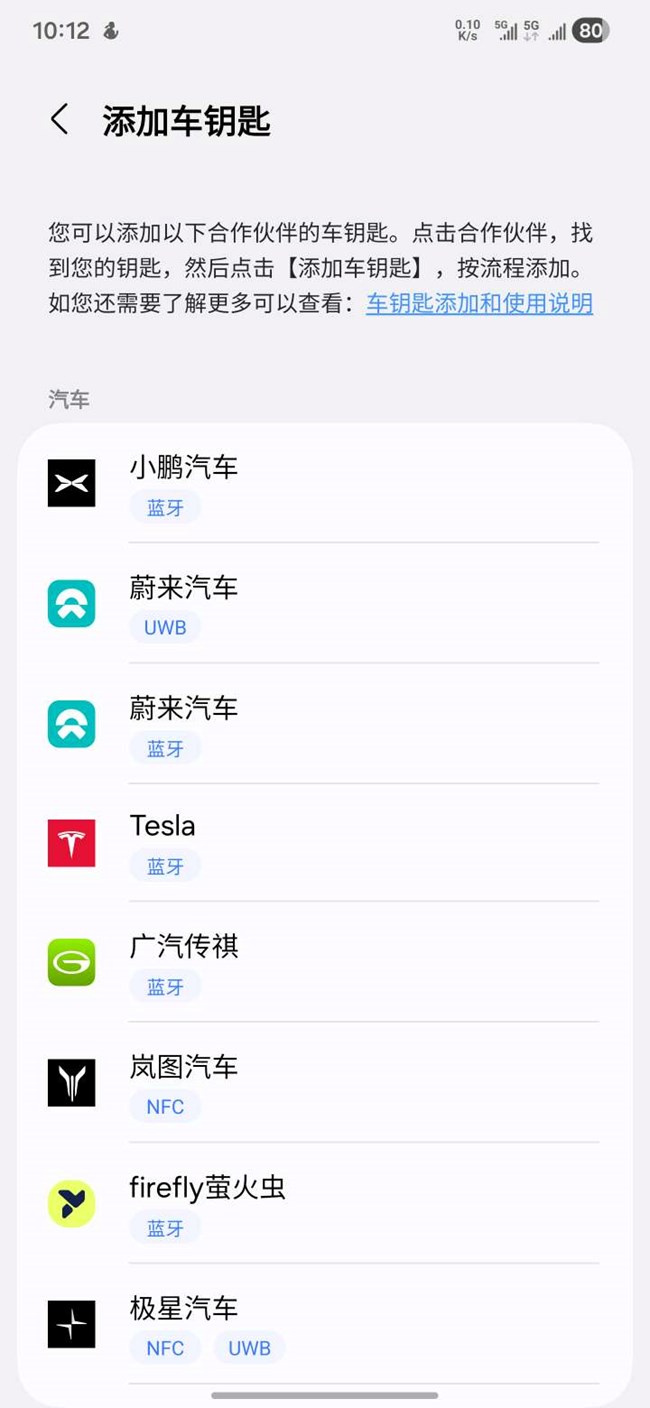The image size is (650, 1408).
Task: Open the 车钥匙添加和使用说明 link
Action: pos(479,304)
